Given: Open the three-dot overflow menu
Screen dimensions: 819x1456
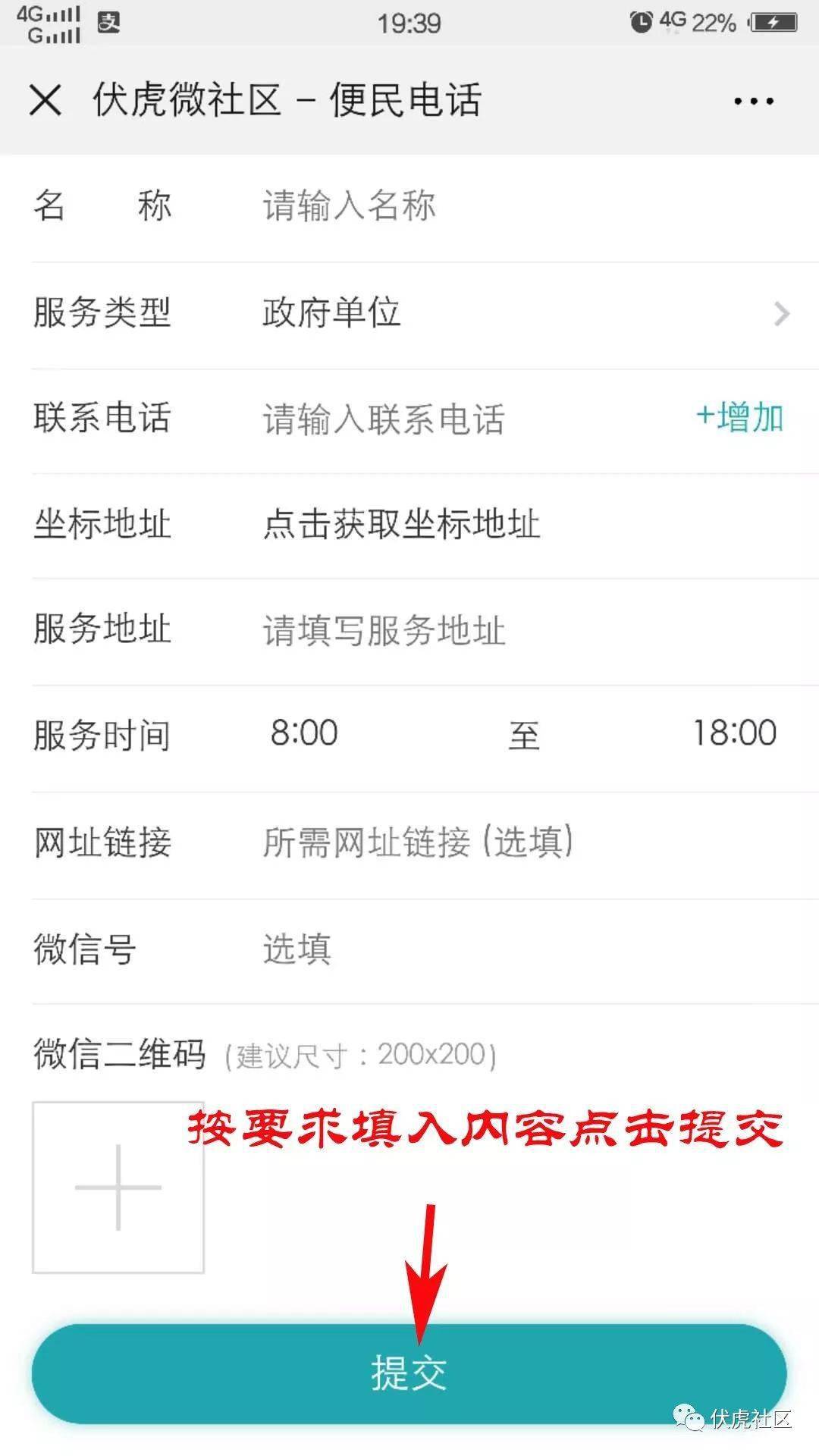Looking at the screenshot, I should [753, 101].
